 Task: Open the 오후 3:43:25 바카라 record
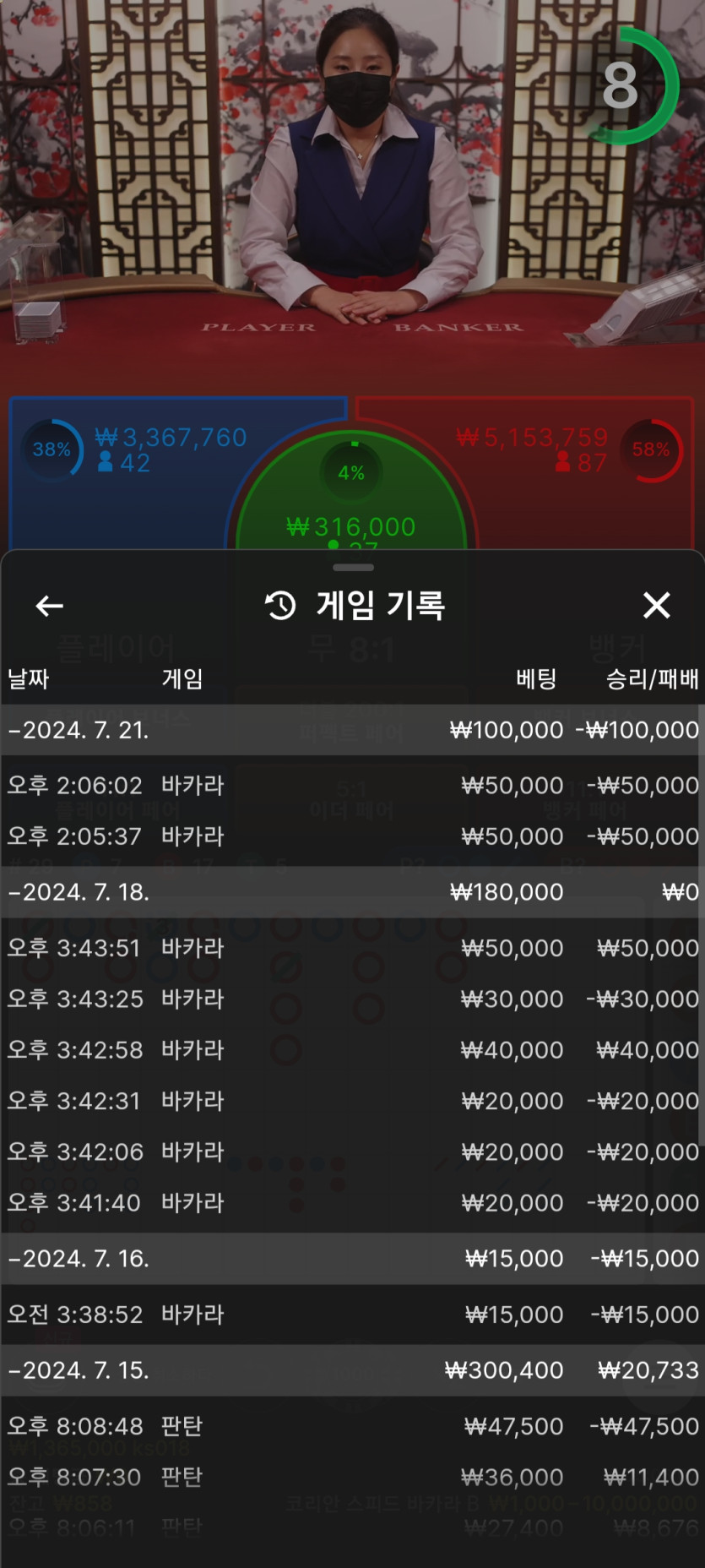[352, 999]
